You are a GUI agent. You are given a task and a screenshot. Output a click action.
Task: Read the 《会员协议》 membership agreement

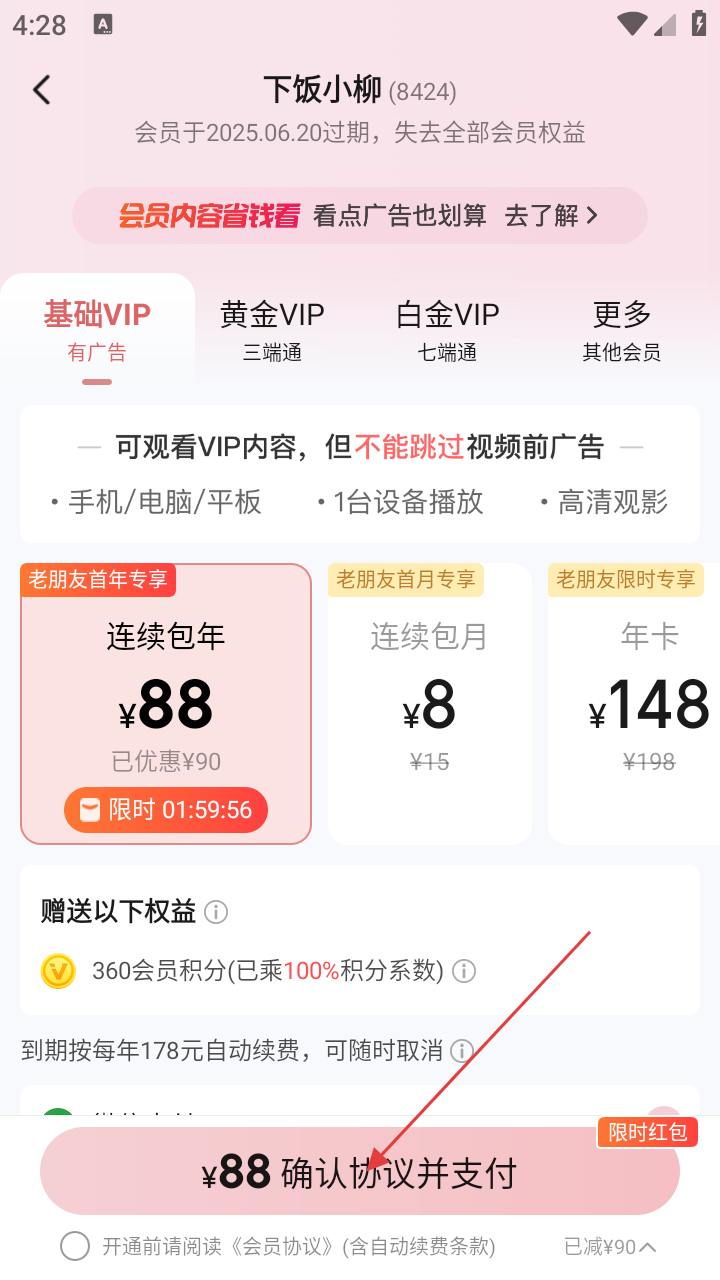click(x=283, y=1246)
